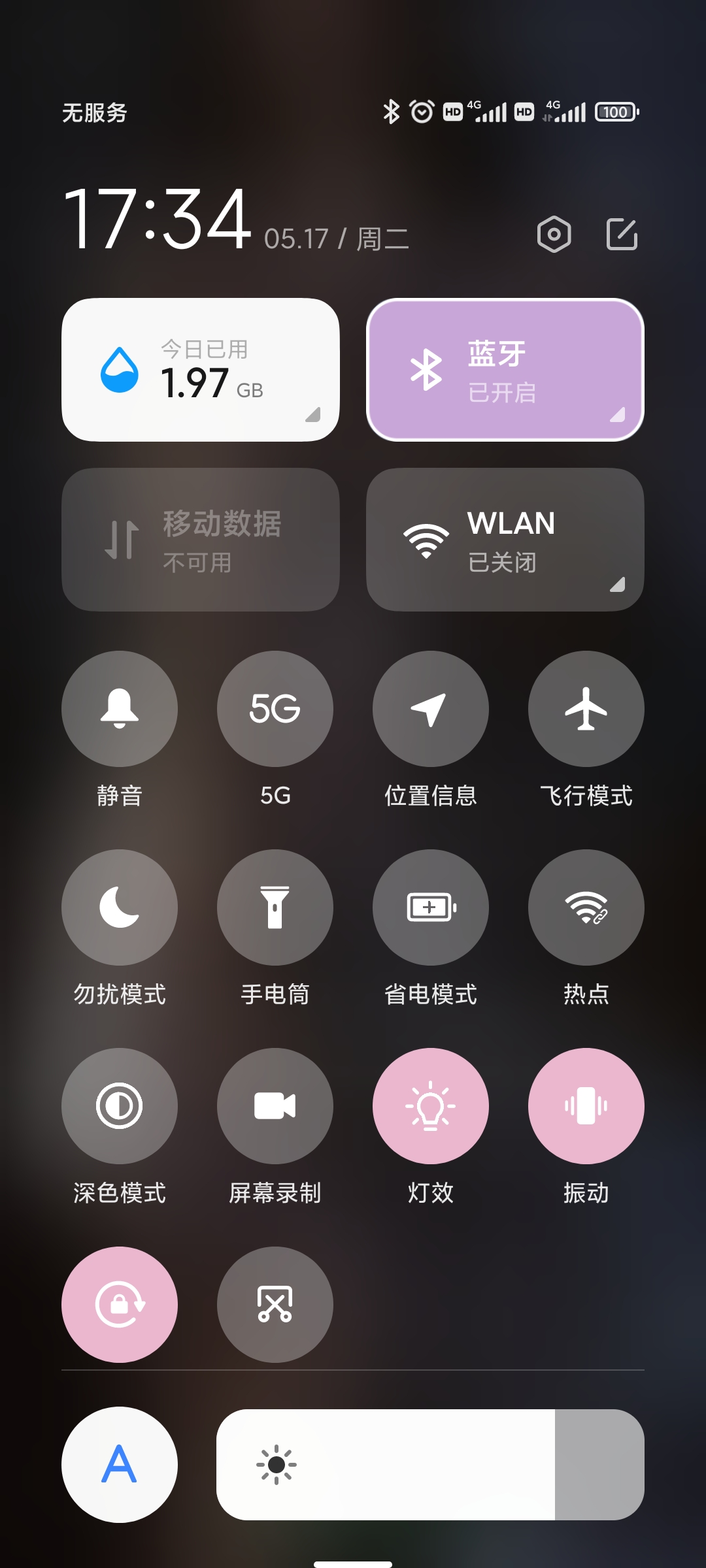Switch on the 手电筒 flashlight
Screen dimensions: 706x1568
tap(275, 907)
